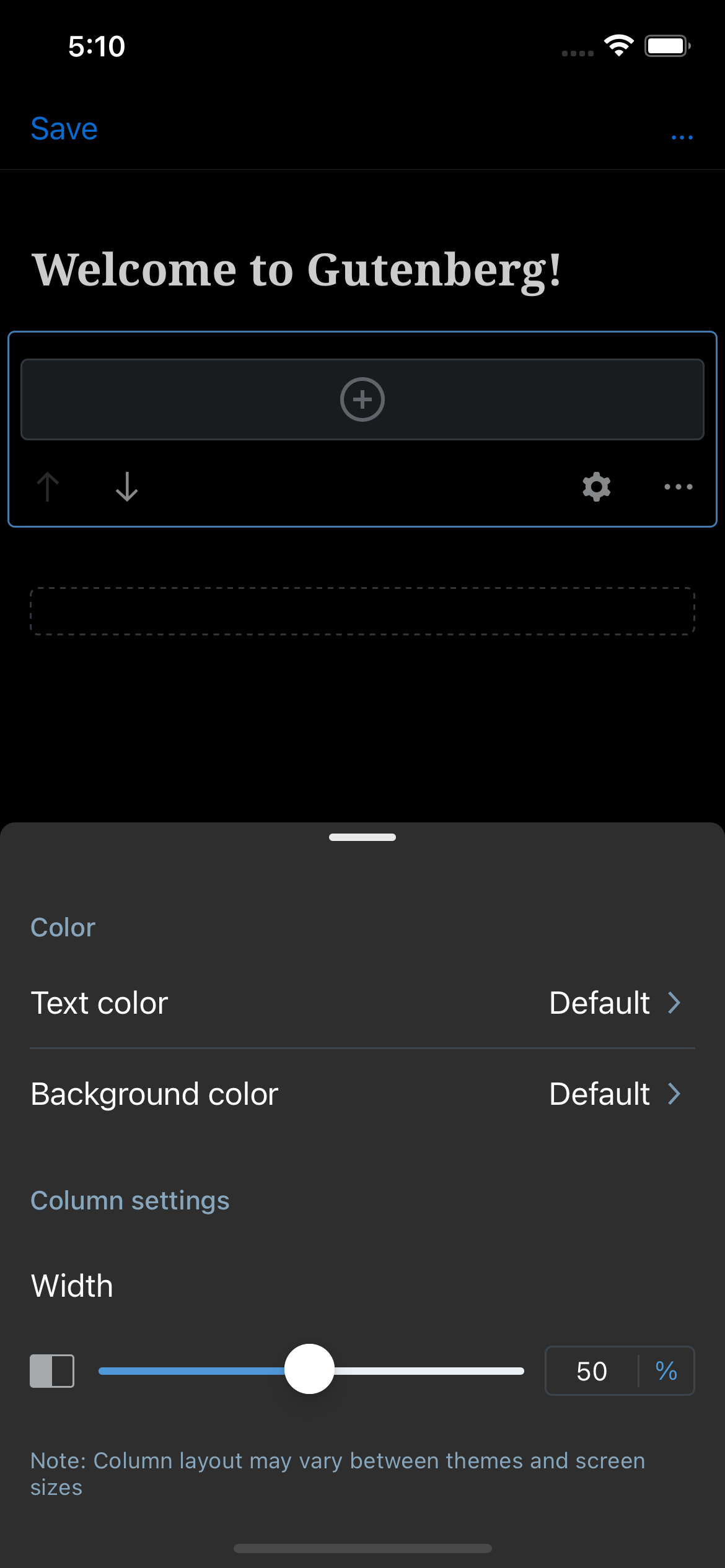Screen dimensions: 725x1568
Task: Tap the Wi-Fi status icon
Action: tap(618, 45)
